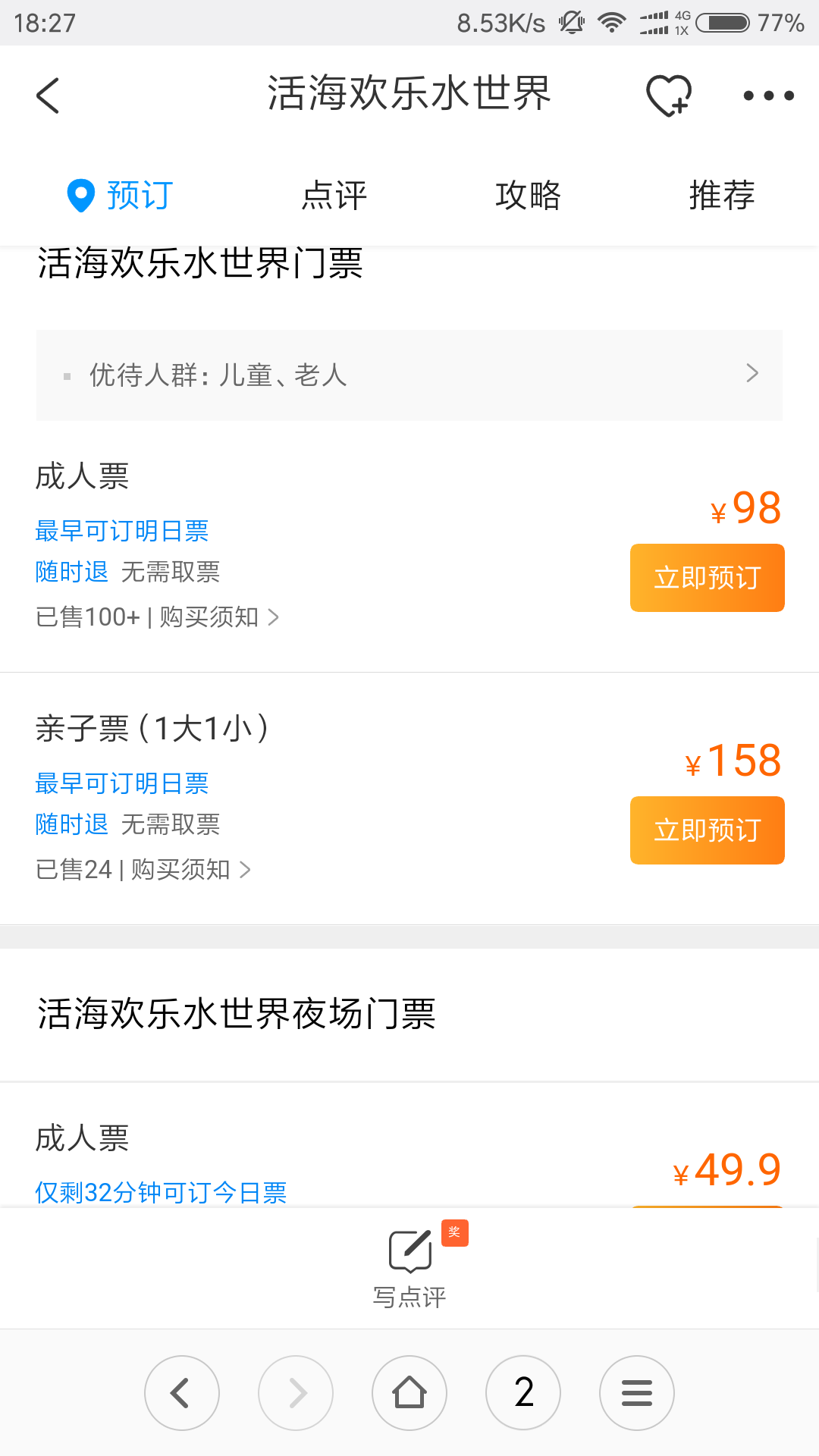This screenshot has width=819, height=1456.
Task: Open the three-dot overflow menu
Action: 768,96
